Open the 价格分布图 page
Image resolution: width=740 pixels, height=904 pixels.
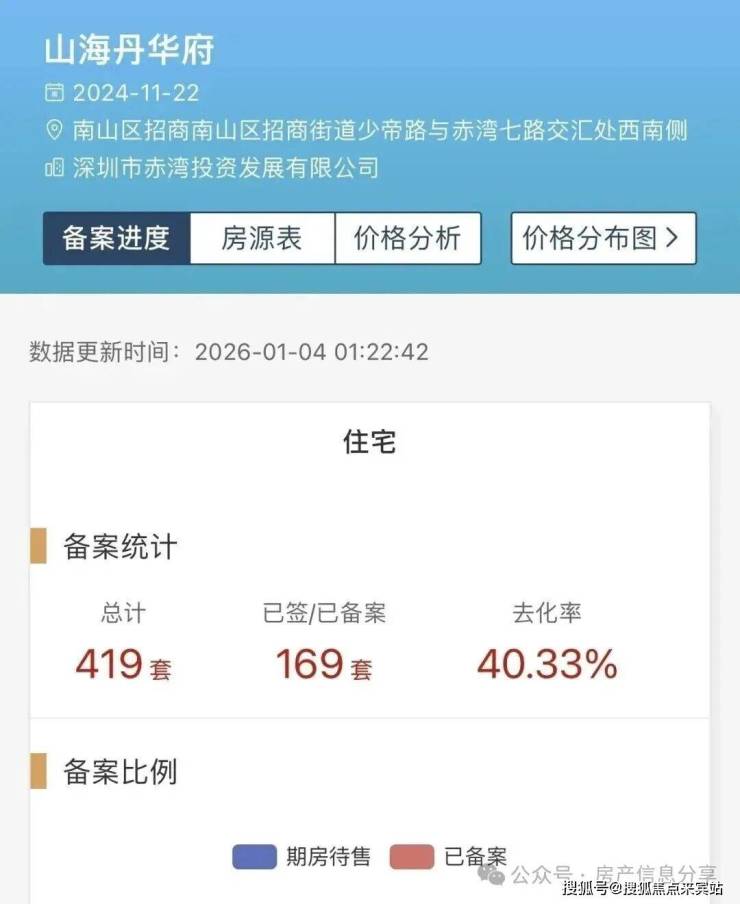pyautogui.click(x=602, y=238)
